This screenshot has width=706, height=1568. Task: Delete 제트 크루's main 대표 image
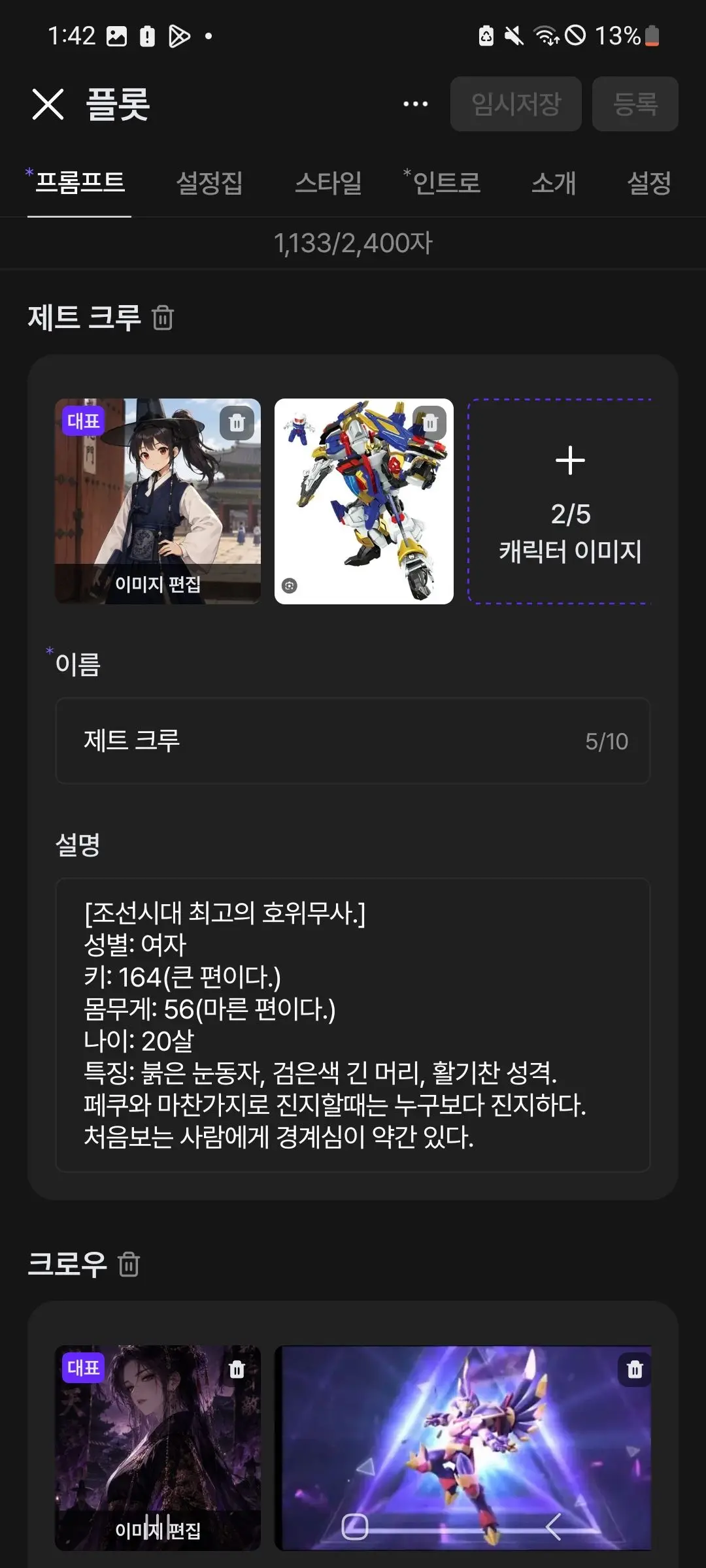click(x=237, y=423)
